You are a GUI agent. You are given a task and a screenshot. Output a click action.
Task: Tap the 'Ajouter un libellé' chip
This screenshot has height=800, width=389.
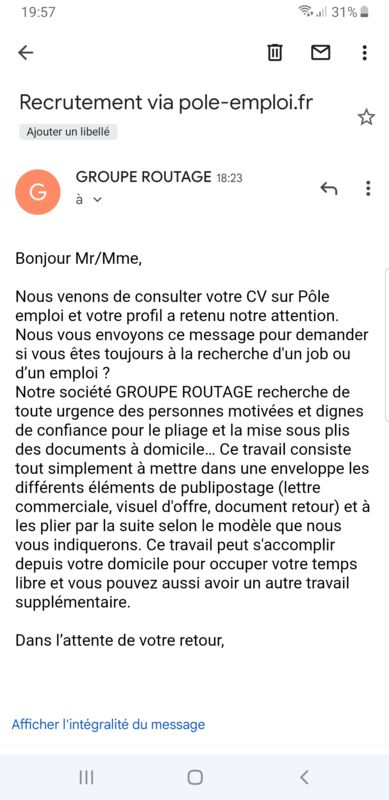[x=68, y=132]
